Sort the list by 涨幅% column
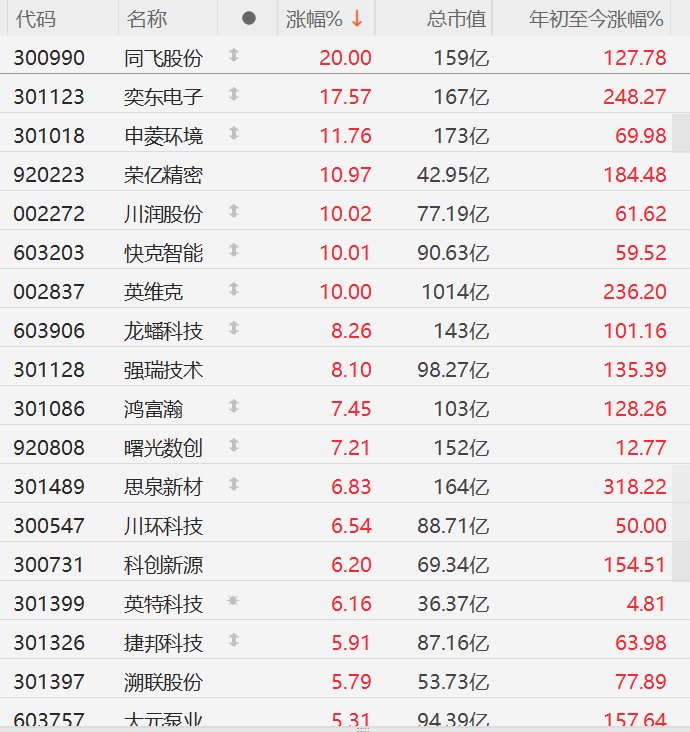Viewport: 690px width, 732px height. (x=315, y=19)
